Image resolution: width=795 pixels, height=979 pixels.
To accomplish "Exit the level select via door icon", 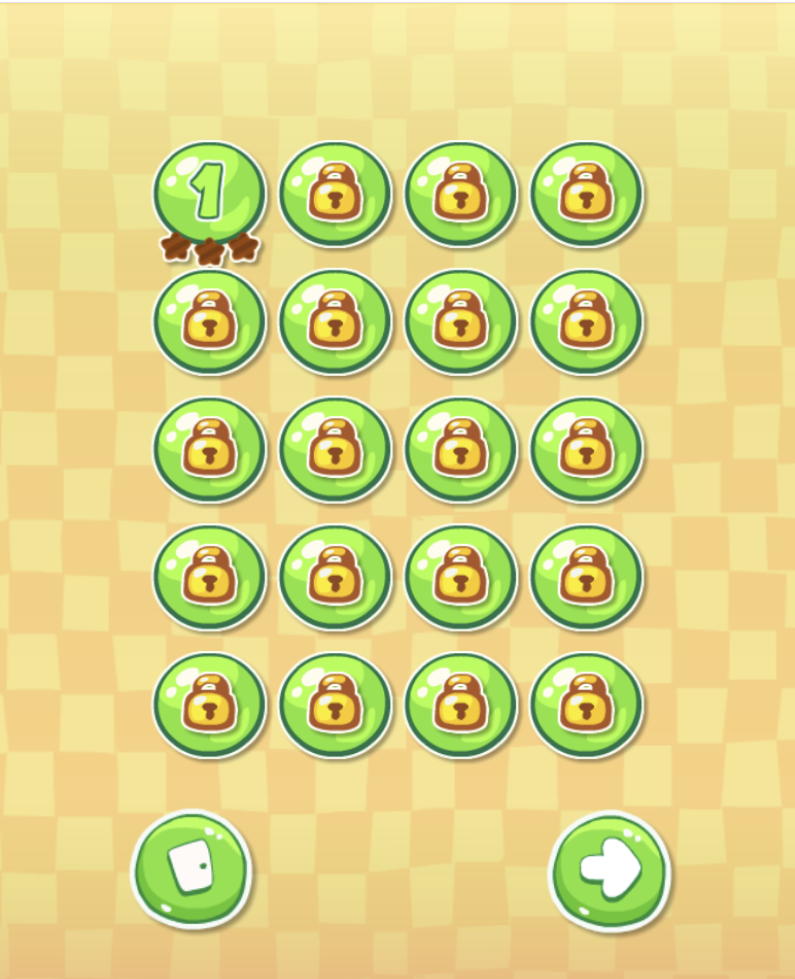I will click(191, 868).
